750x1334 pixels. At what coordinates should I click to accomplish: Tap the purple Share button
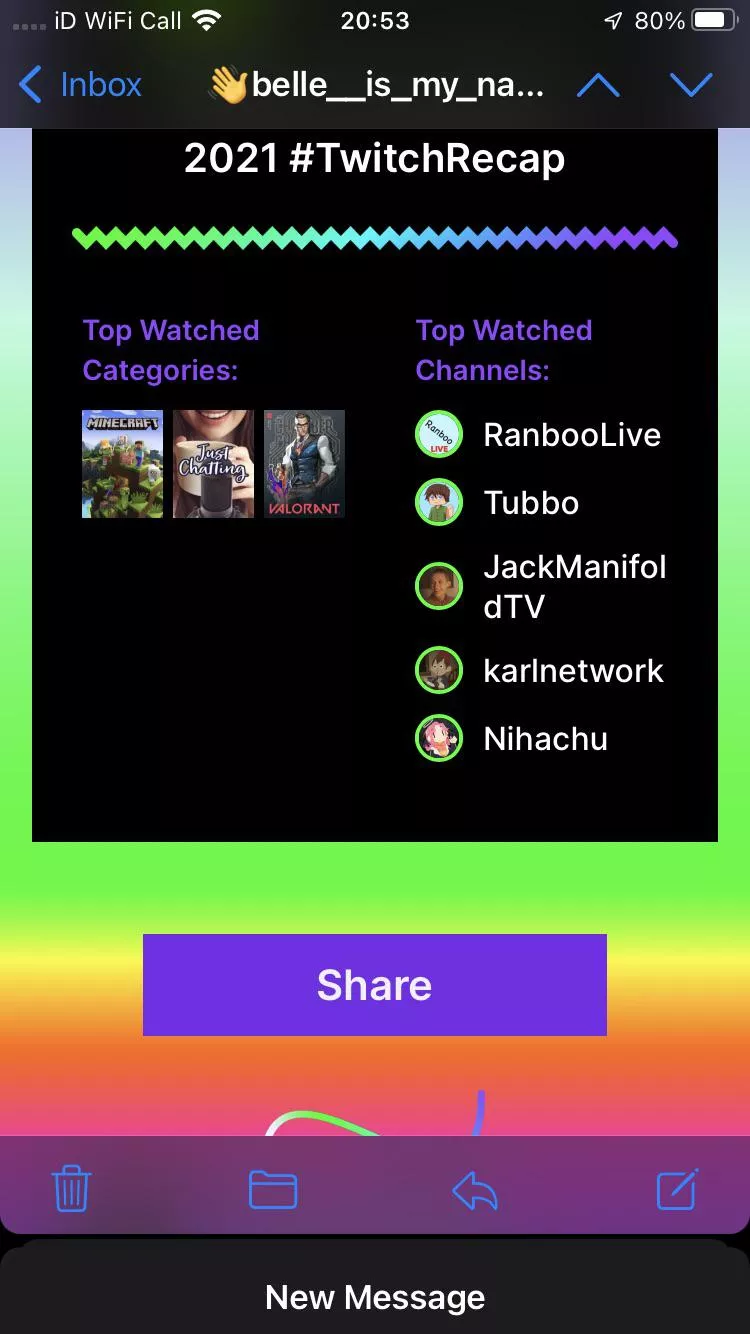coord(374,985)
